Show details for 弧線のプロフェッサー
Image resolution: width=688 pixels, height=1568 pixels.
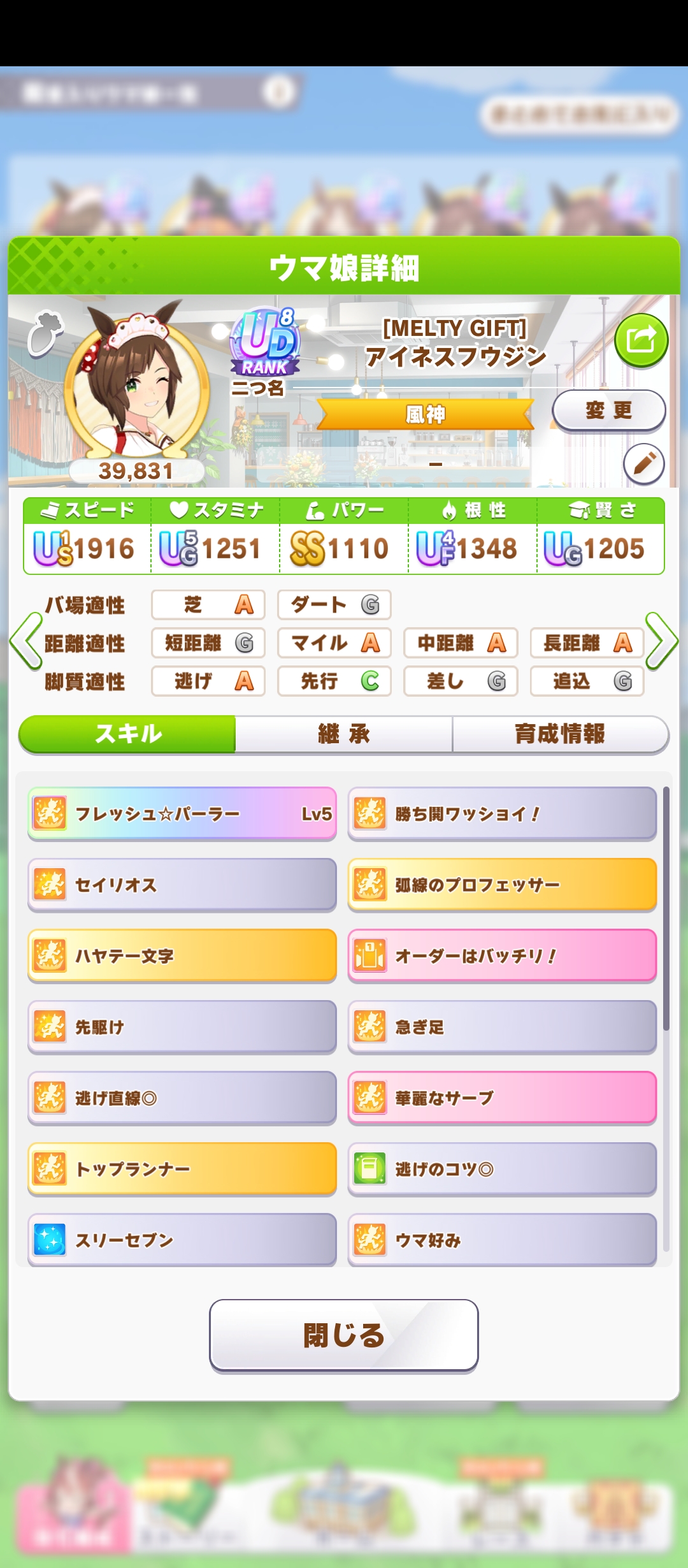502,885
